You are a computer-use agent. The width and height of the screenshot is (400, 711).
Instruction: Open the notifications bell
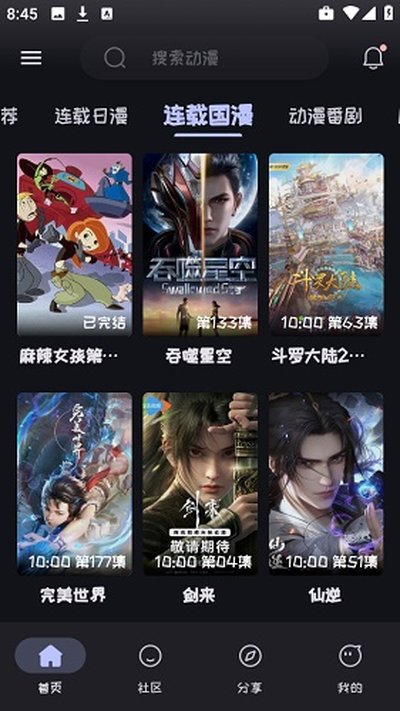click(x=373, y=58)
